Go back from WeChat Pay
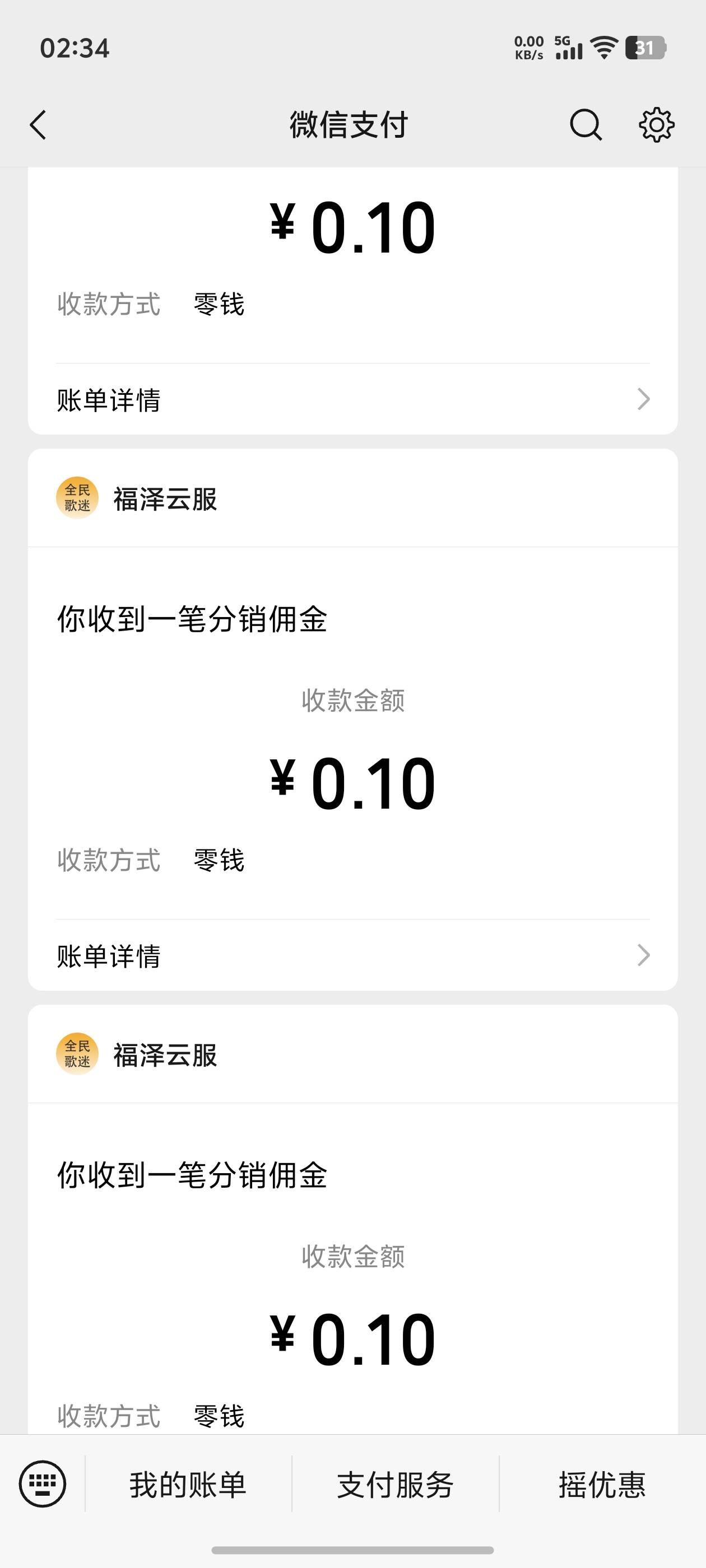 tap(38, 125)
